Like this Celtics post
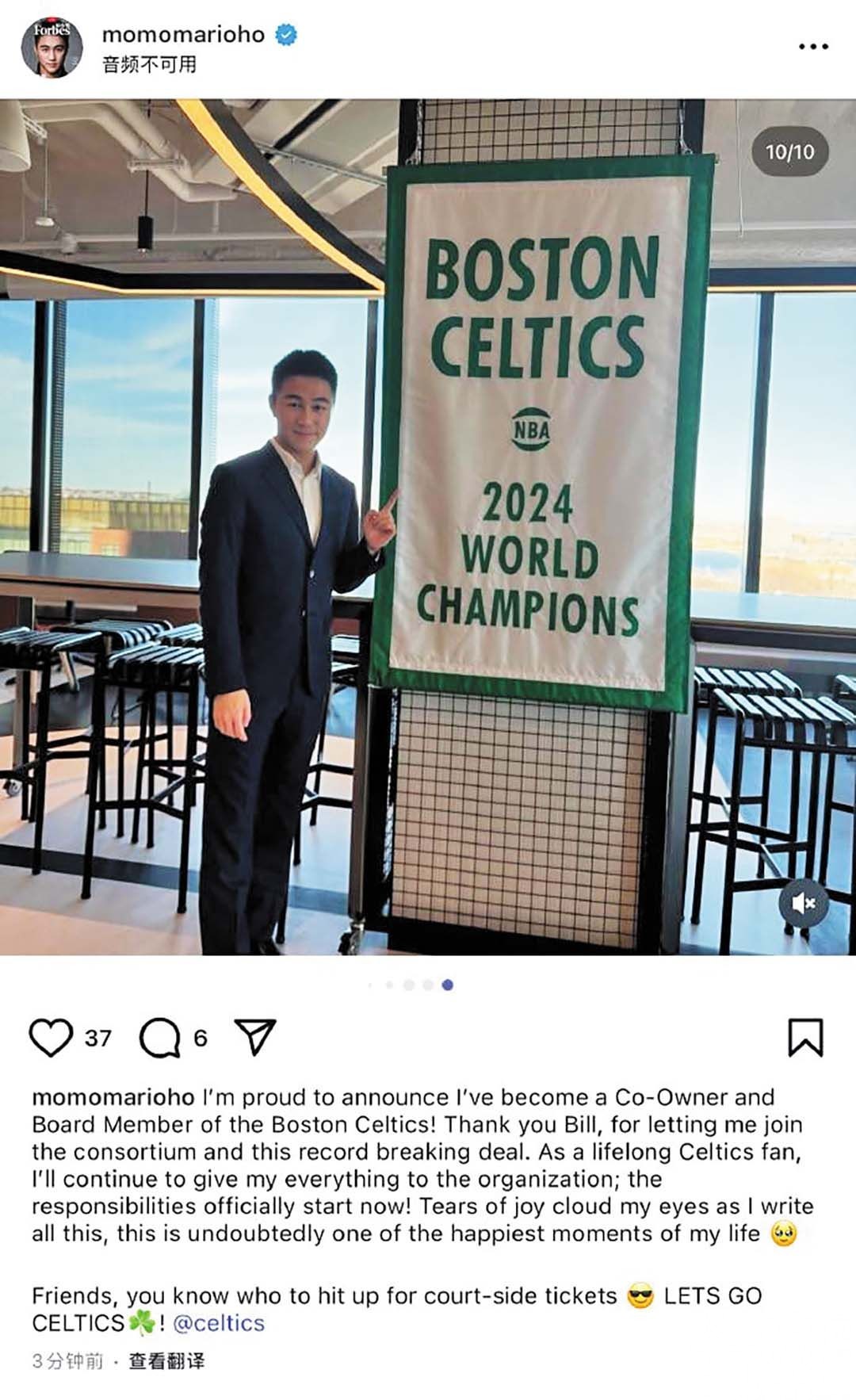This screenshot has width=856, height=1400. point(51,1038)
